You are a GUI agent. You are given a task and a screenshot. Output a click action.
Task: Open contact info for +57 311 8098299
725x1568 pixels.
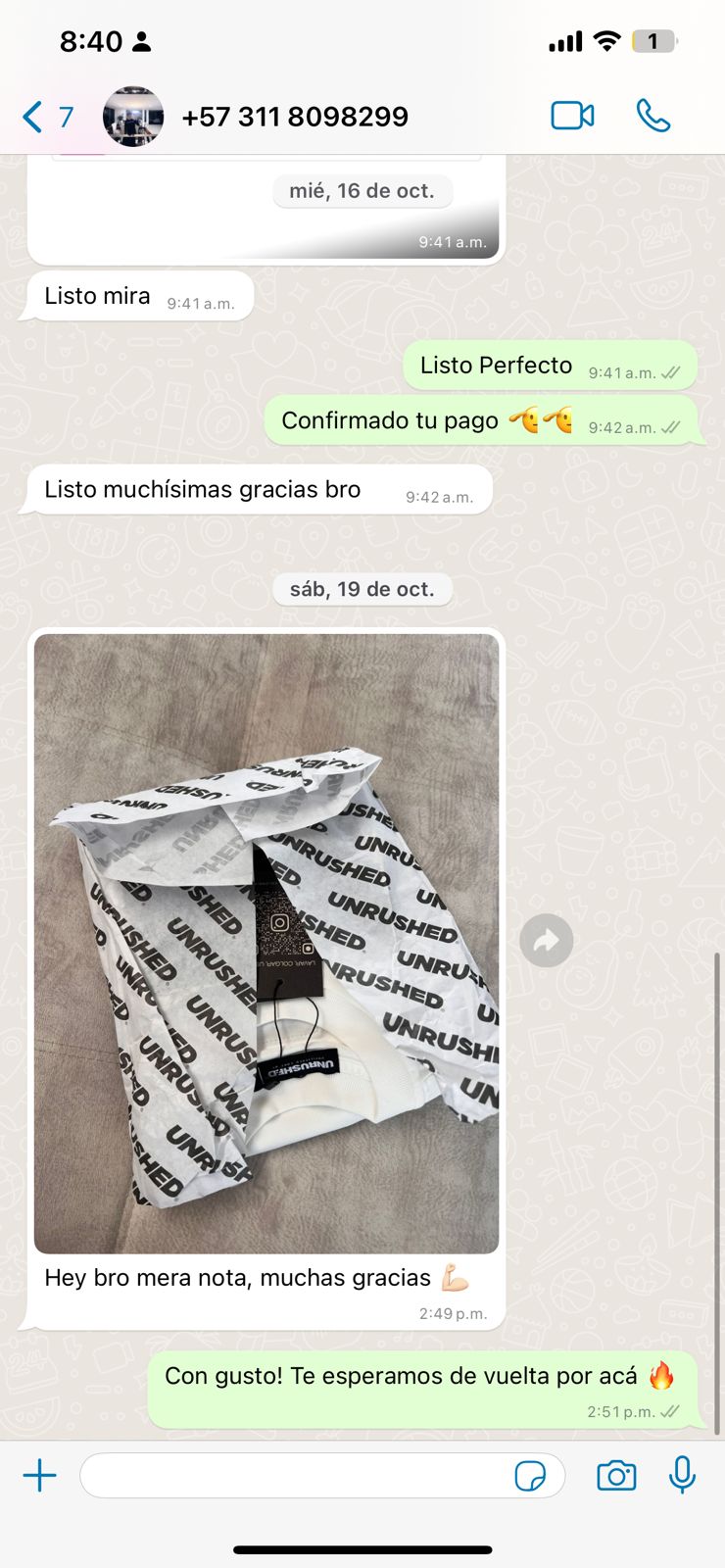pyautogui.click(x=294, y=117)
